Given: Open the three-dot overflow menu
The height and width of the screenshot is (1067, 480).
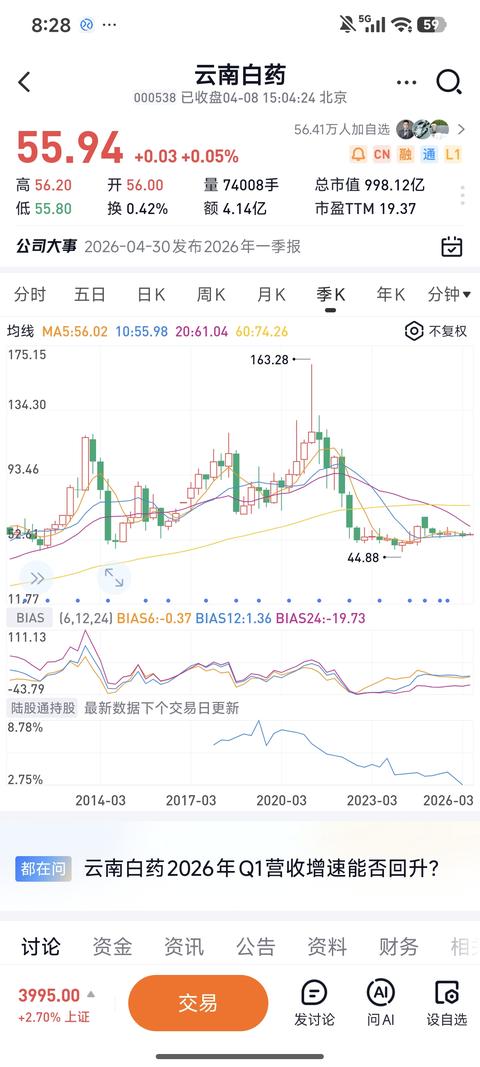Looking at the screenshot, I should point(406,83).
